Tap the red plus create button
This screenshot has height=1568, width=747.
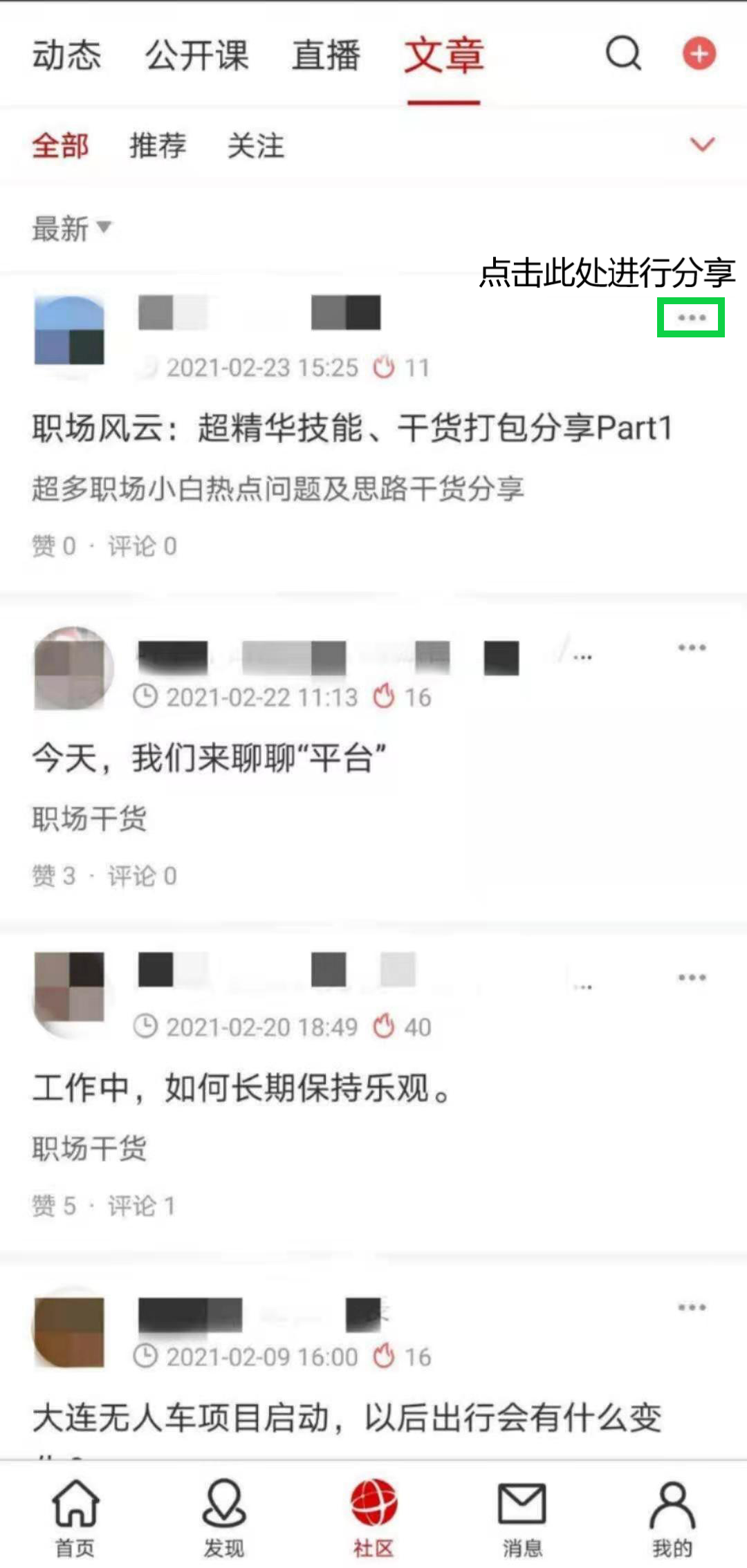pos(699,54)
